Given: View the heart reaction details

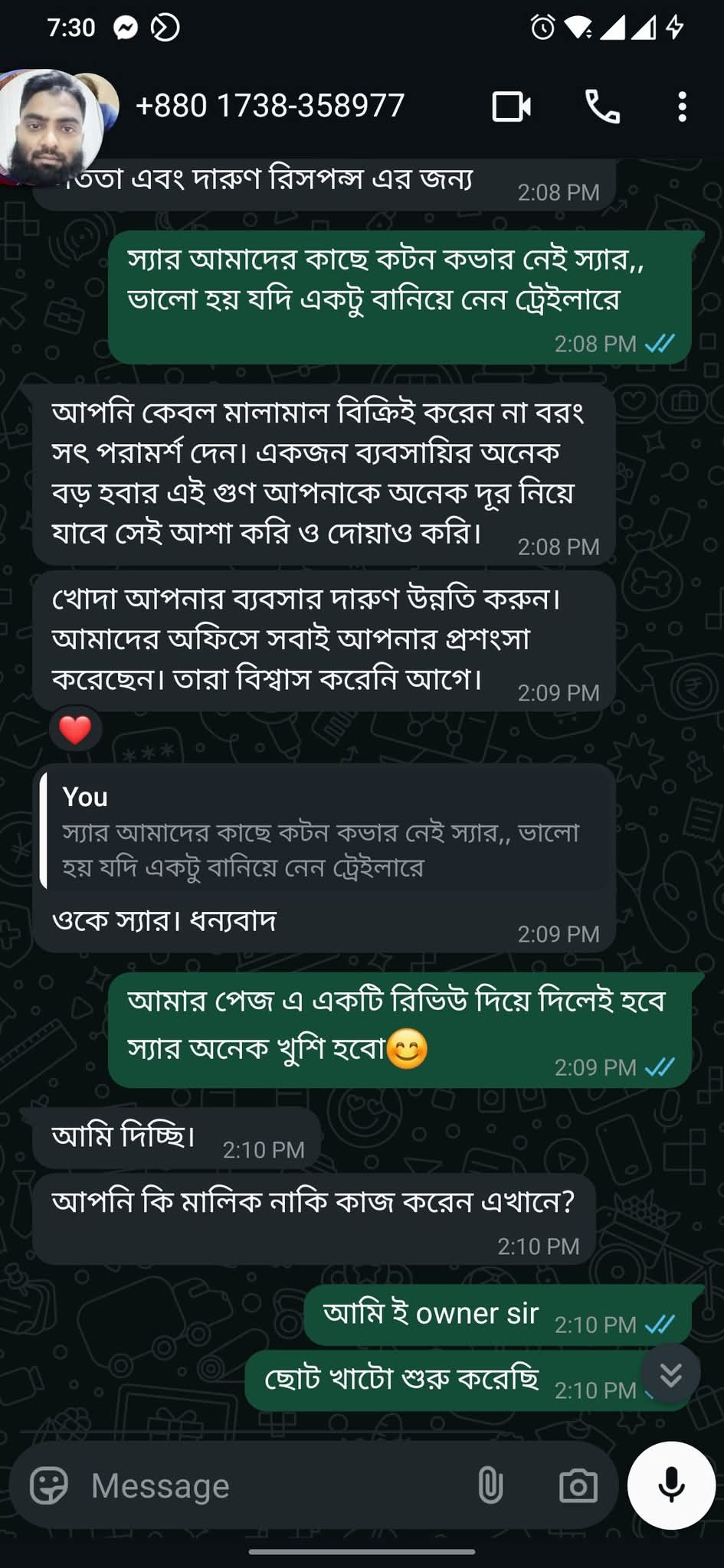Looking at the screenshot, I should click(75, 729).
